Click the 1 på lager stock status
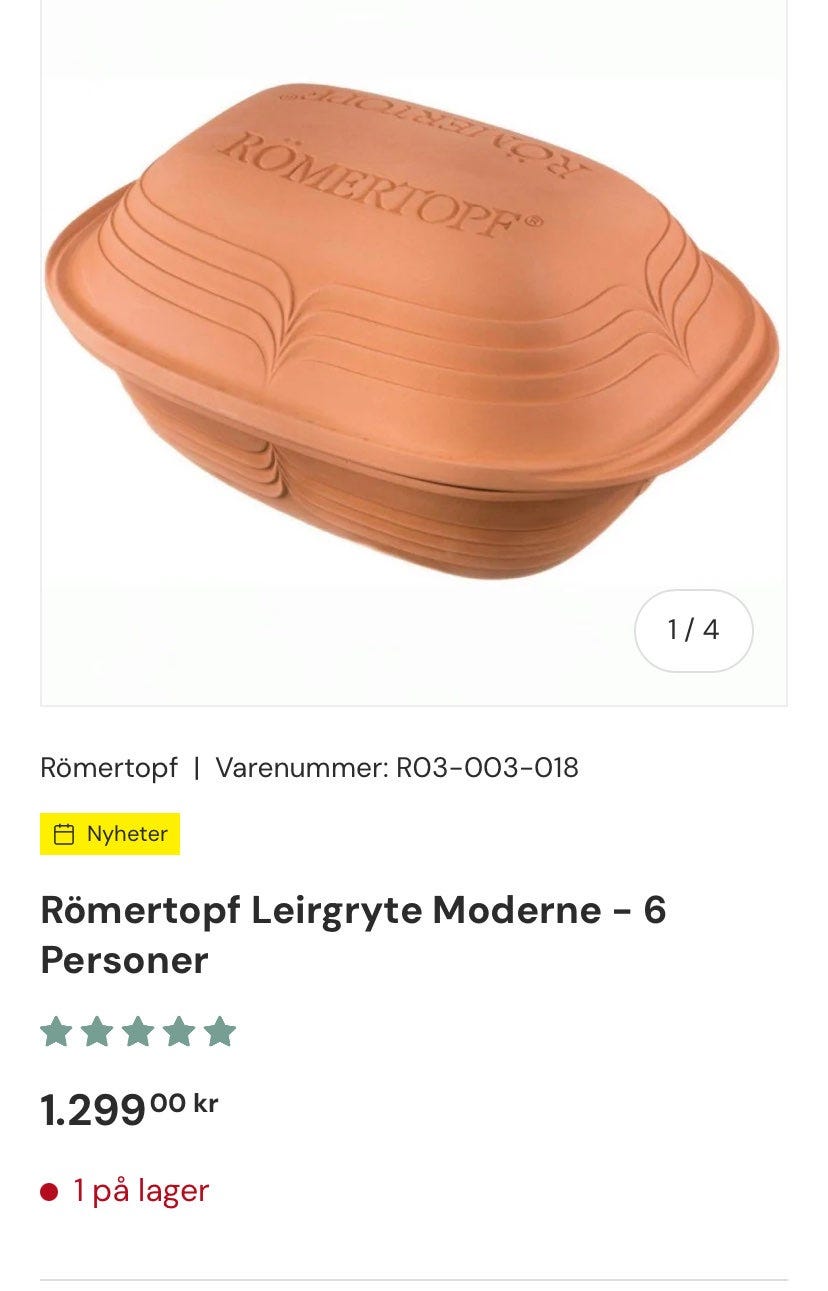This screenshot has width=828, height=1291. click(141, 1190)
